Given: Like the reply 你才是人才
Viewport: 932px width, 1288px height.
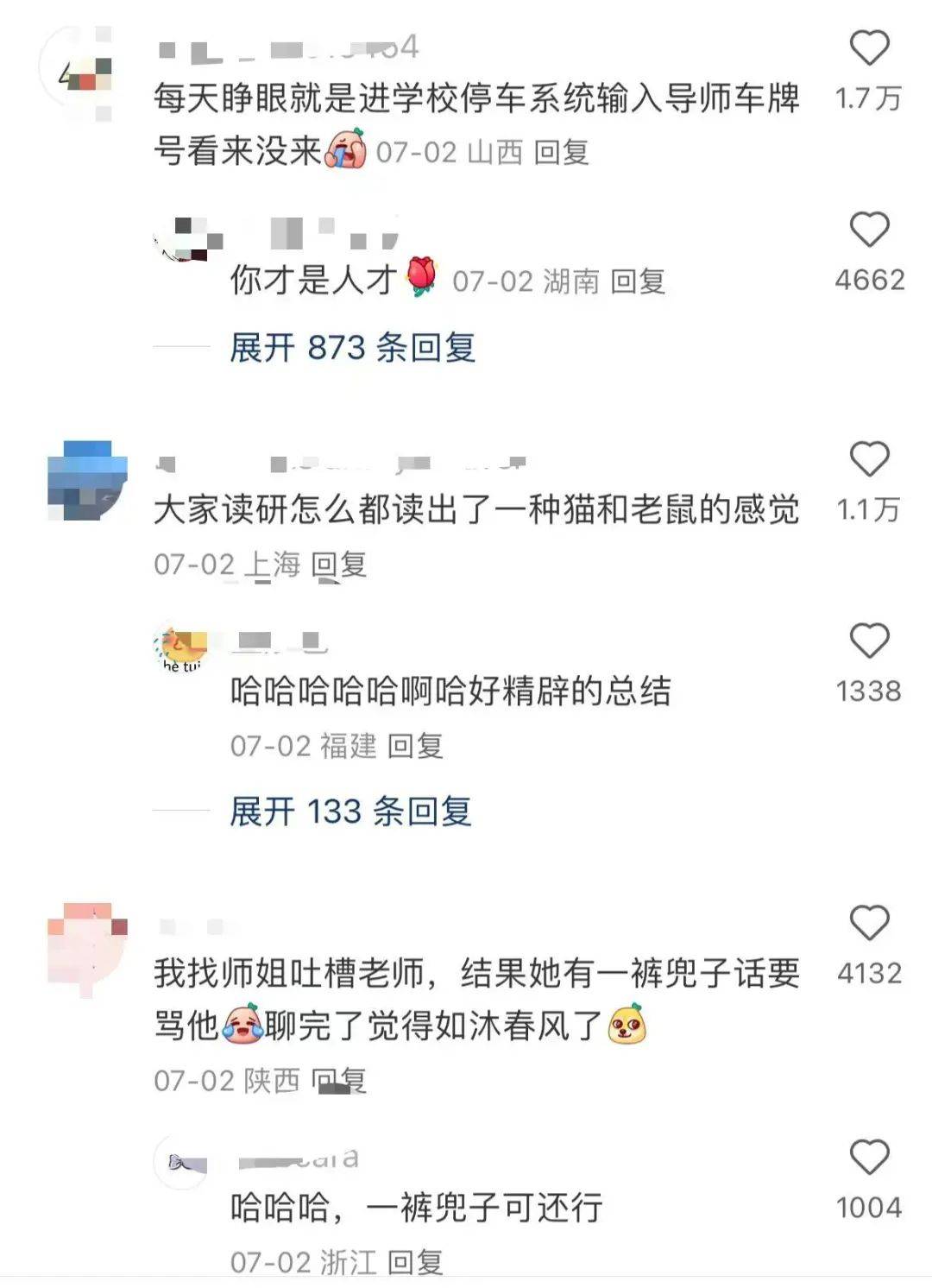Looking at the screenshot, I should pos(869,230).
